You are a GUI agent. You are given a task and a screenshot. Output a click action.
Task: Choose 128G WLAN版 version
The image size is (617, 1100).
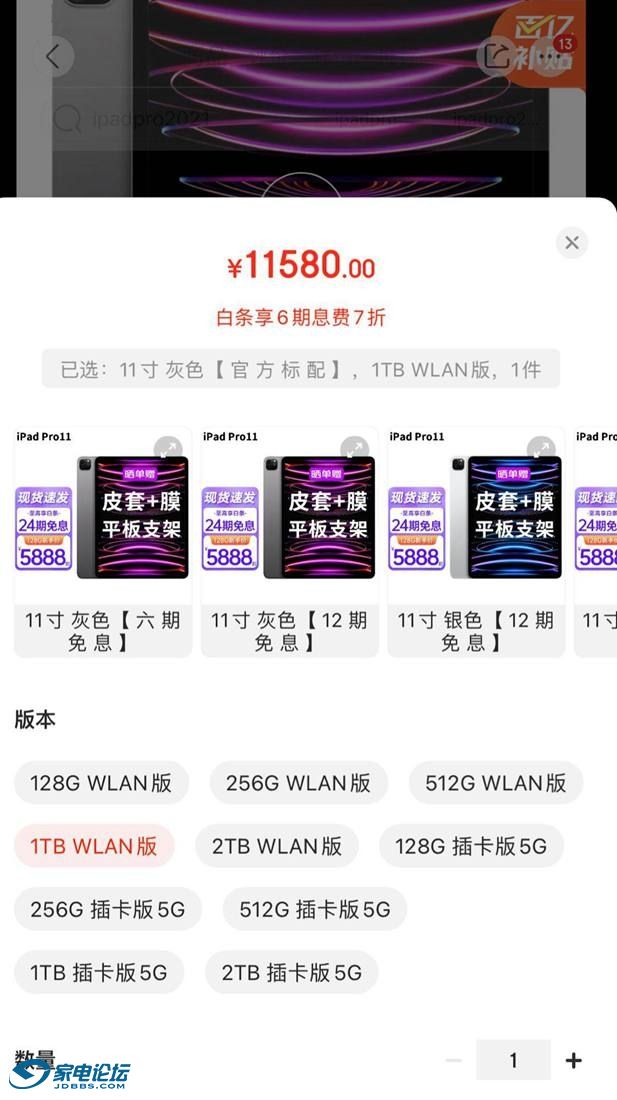pyautogui.click(x=101, y=783)
